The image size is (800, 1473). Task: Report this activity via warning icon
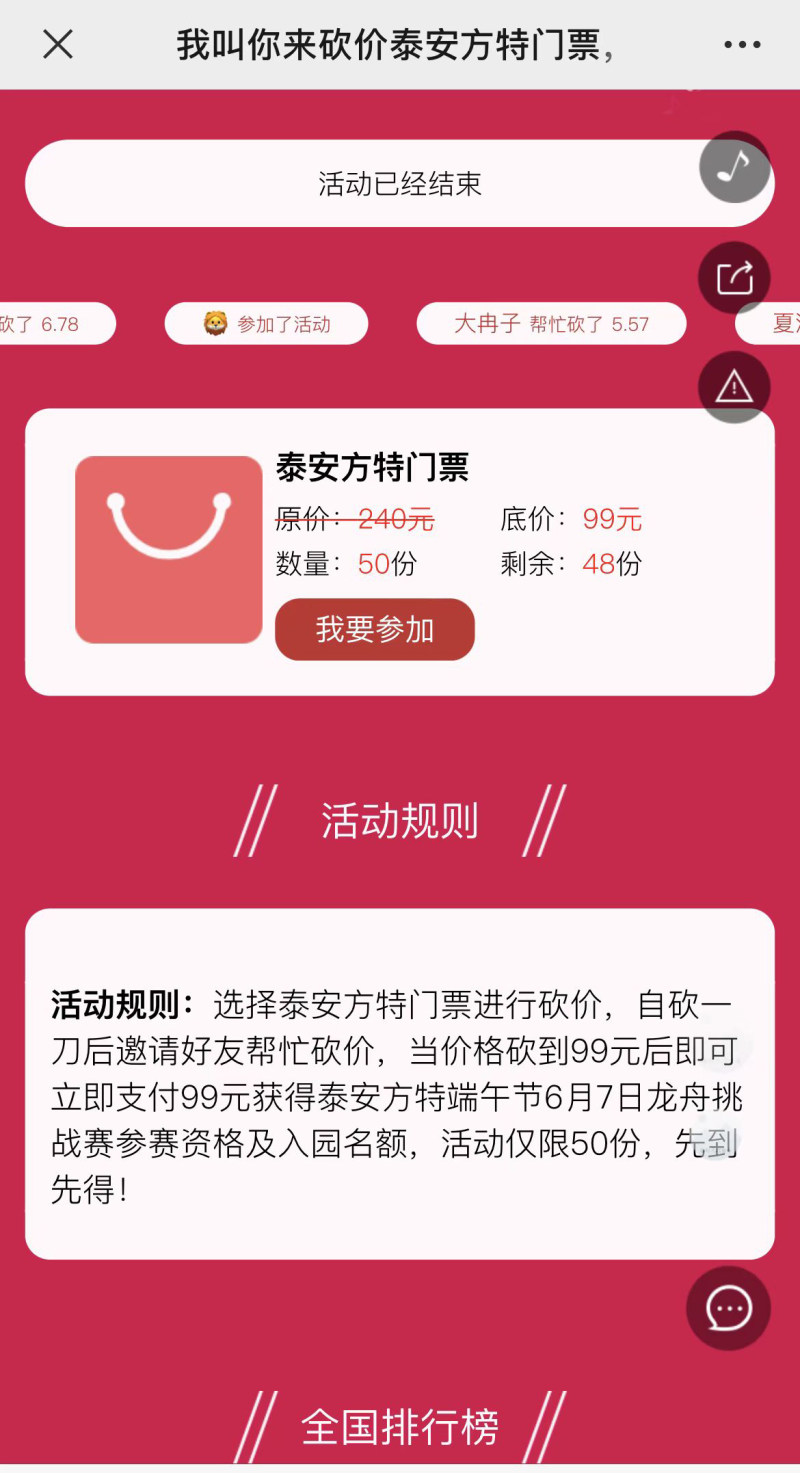click(734, 387)
